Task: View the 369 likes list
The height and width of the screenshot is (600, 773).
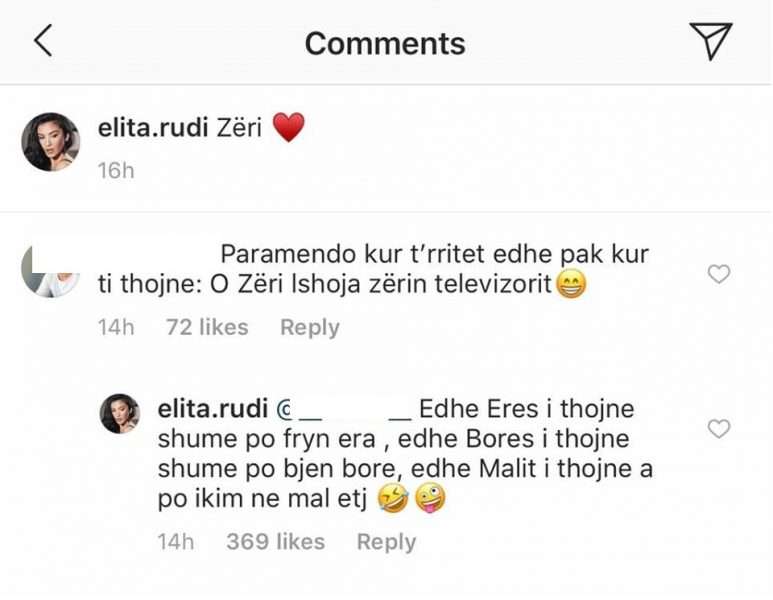Action: pos(275,542)
